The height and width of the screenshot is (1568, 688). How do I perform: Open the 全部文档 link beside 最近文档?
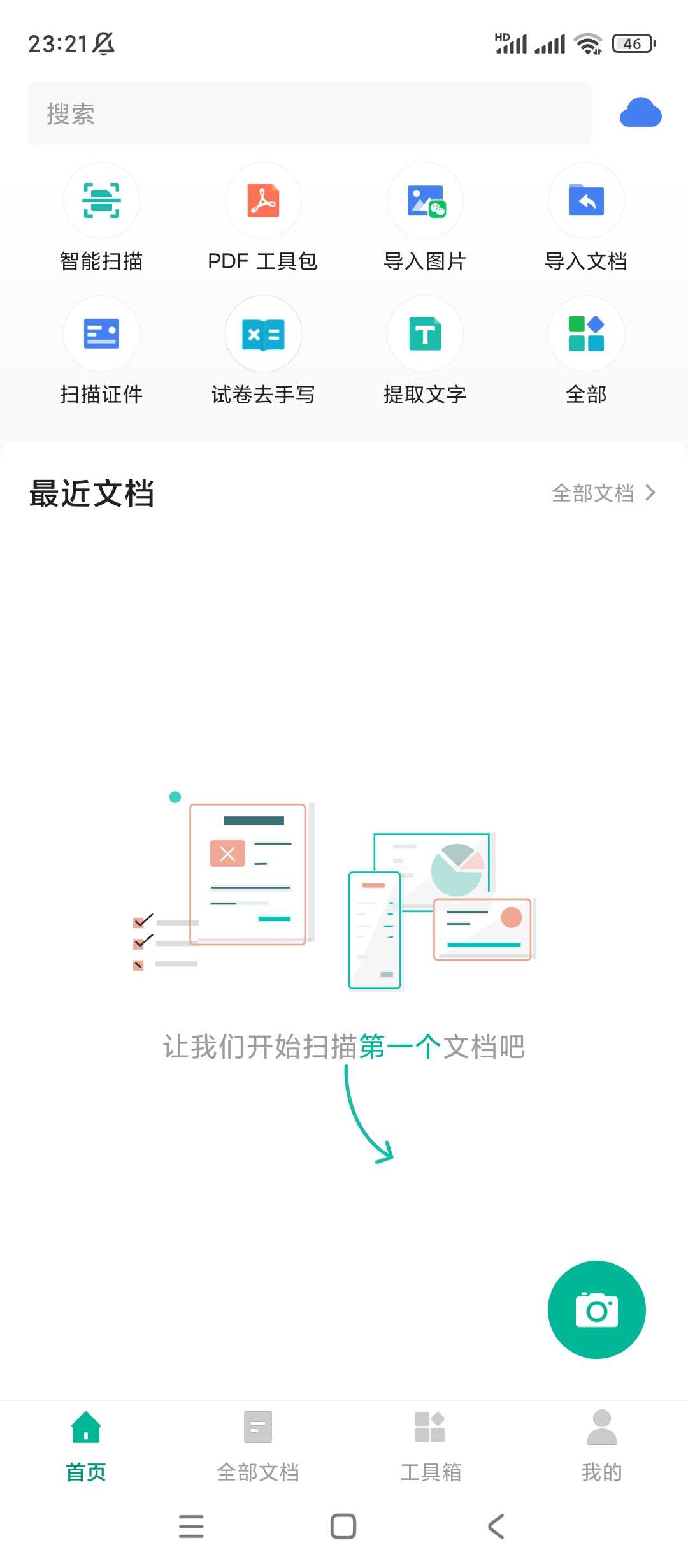[x=603, y=493]
